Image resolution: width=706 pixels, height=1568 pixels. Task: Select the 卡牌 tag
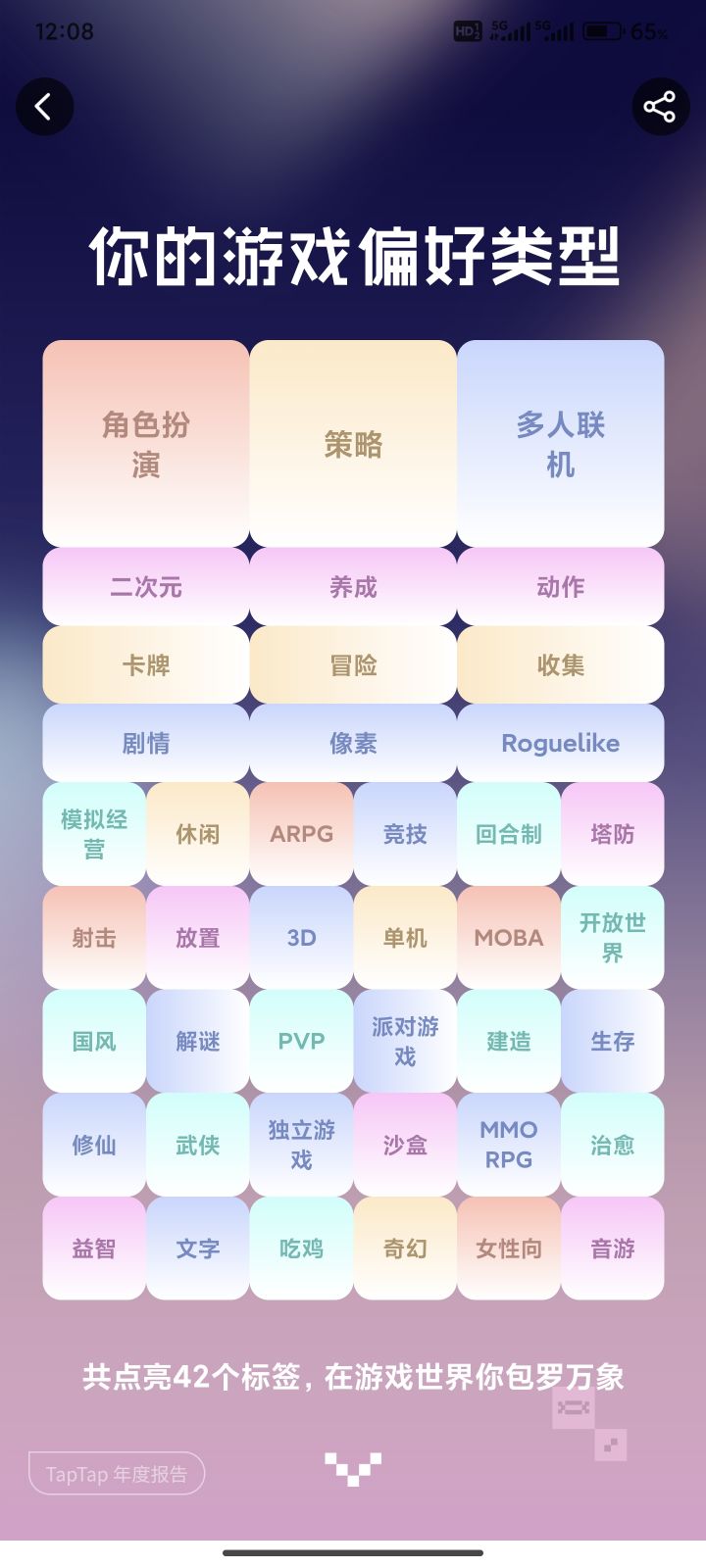pyautogui.click(x=144, y=664)
